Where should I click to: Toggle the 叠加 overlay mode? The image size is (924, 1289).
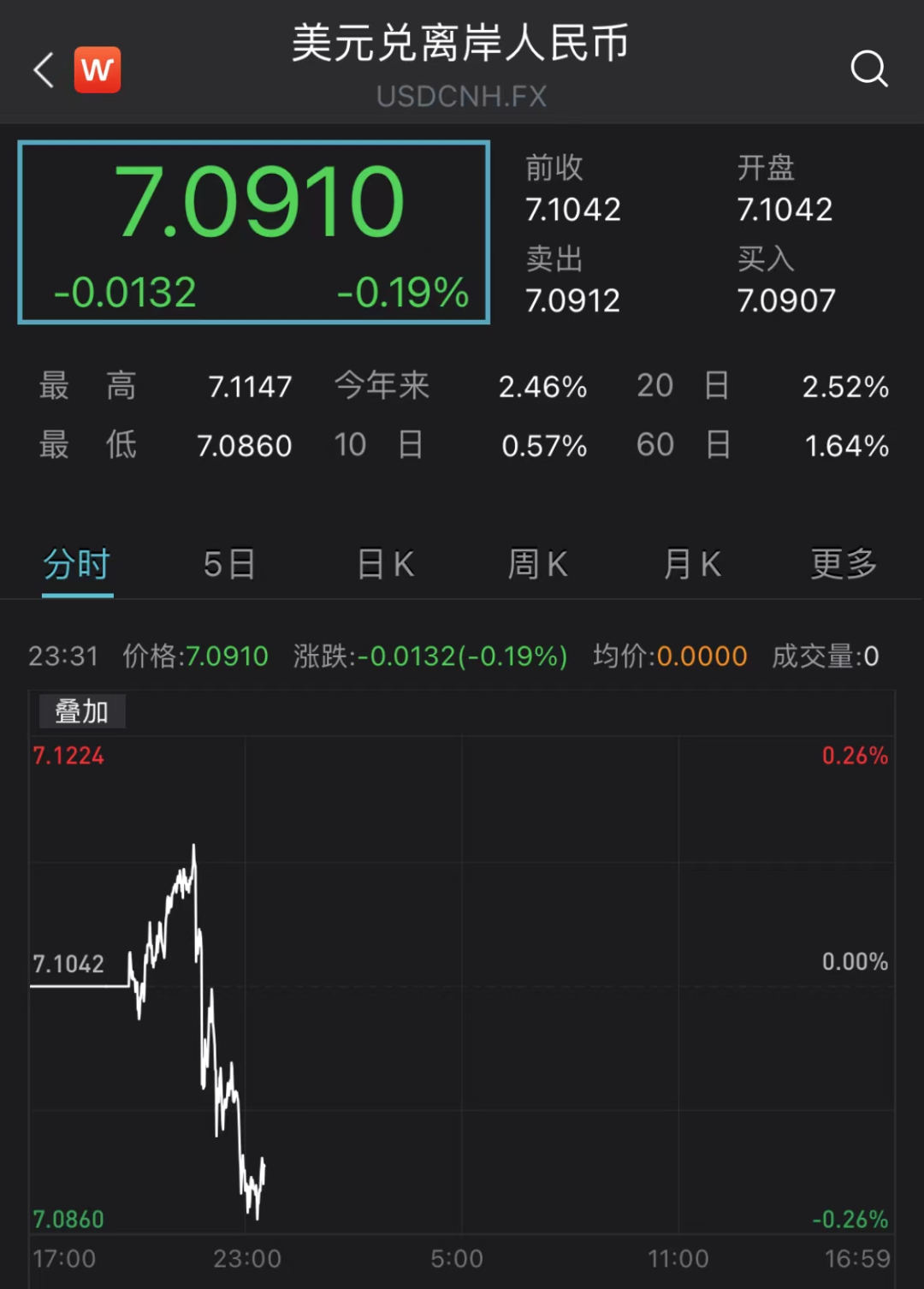(x=81, y=710)
